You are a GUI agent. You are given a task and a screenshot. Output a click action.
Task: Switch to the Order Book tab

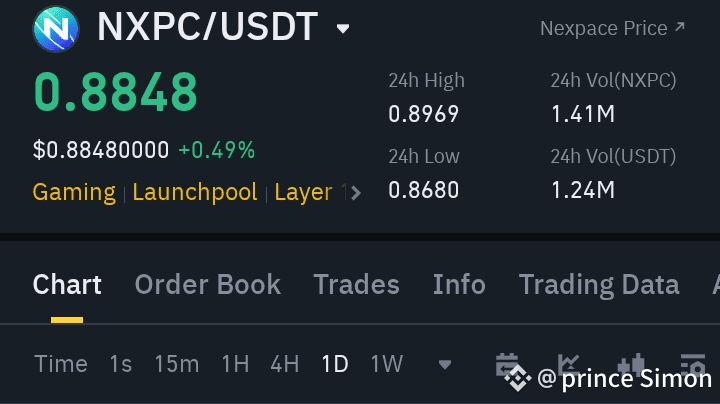(x=208, y=284)
